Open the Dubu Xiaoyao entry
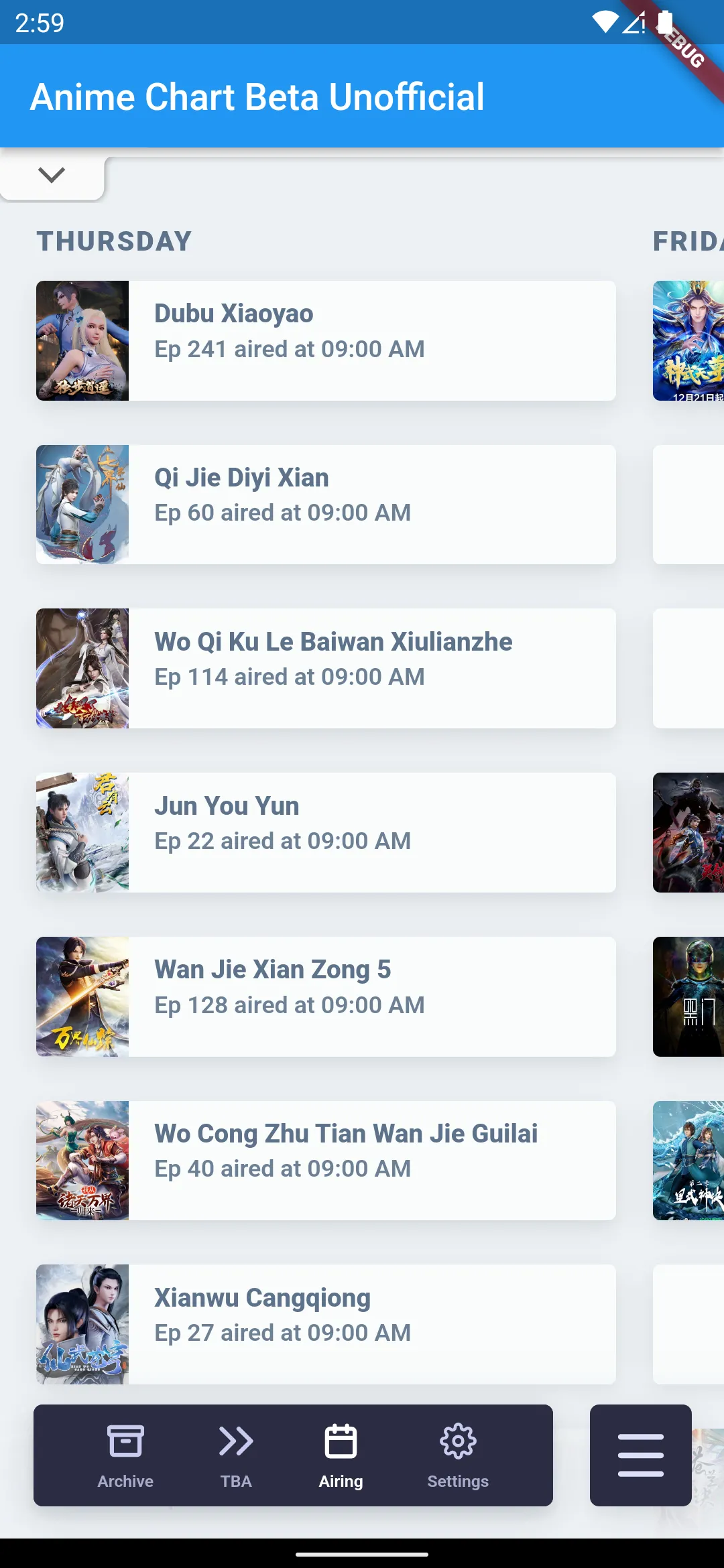Image resolution: width=724 pixels, height=1568 pixels. (x=325, y=340)
